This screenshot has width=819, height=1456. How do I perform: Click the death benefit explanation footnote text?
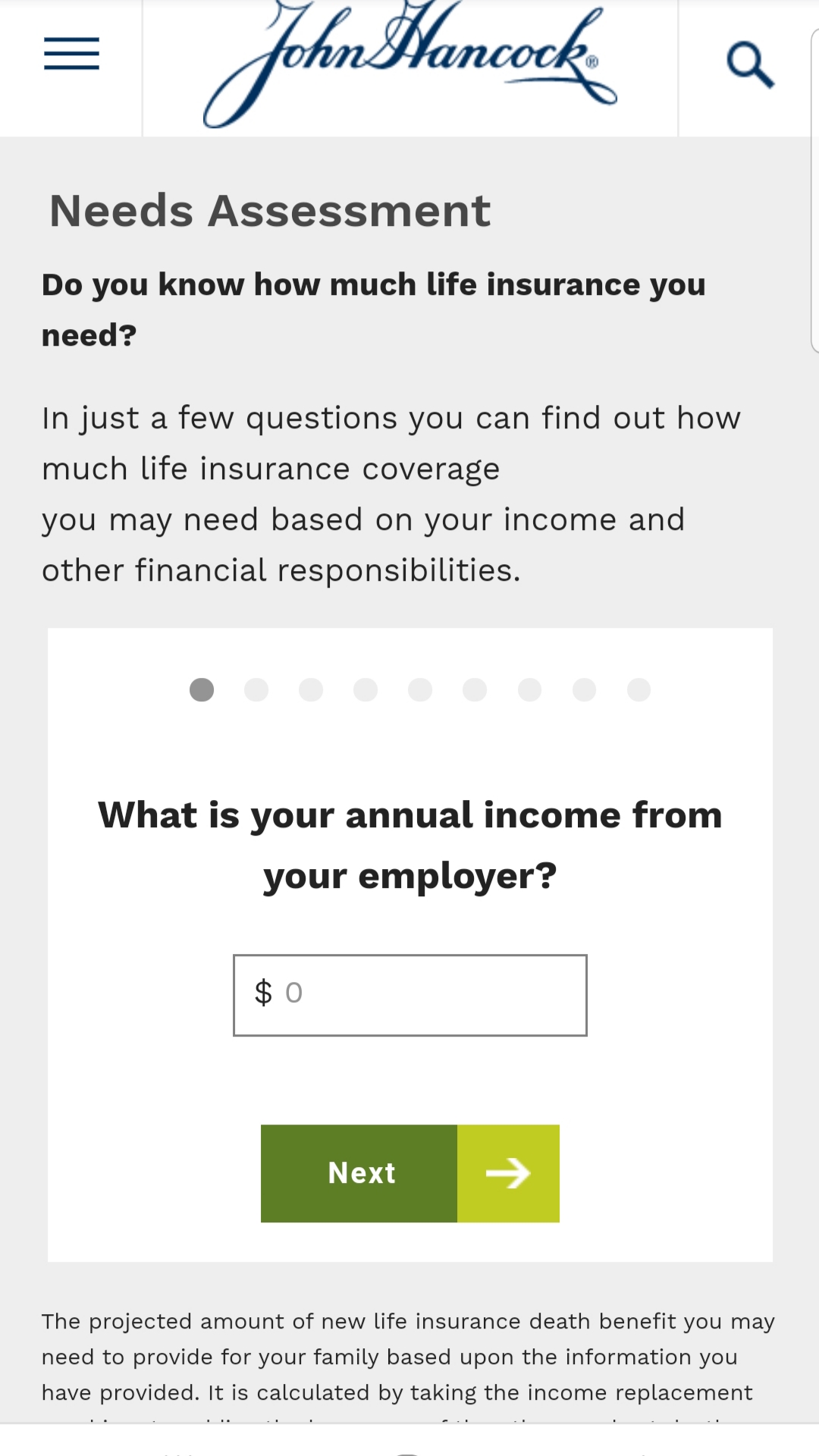point(409,1357)
